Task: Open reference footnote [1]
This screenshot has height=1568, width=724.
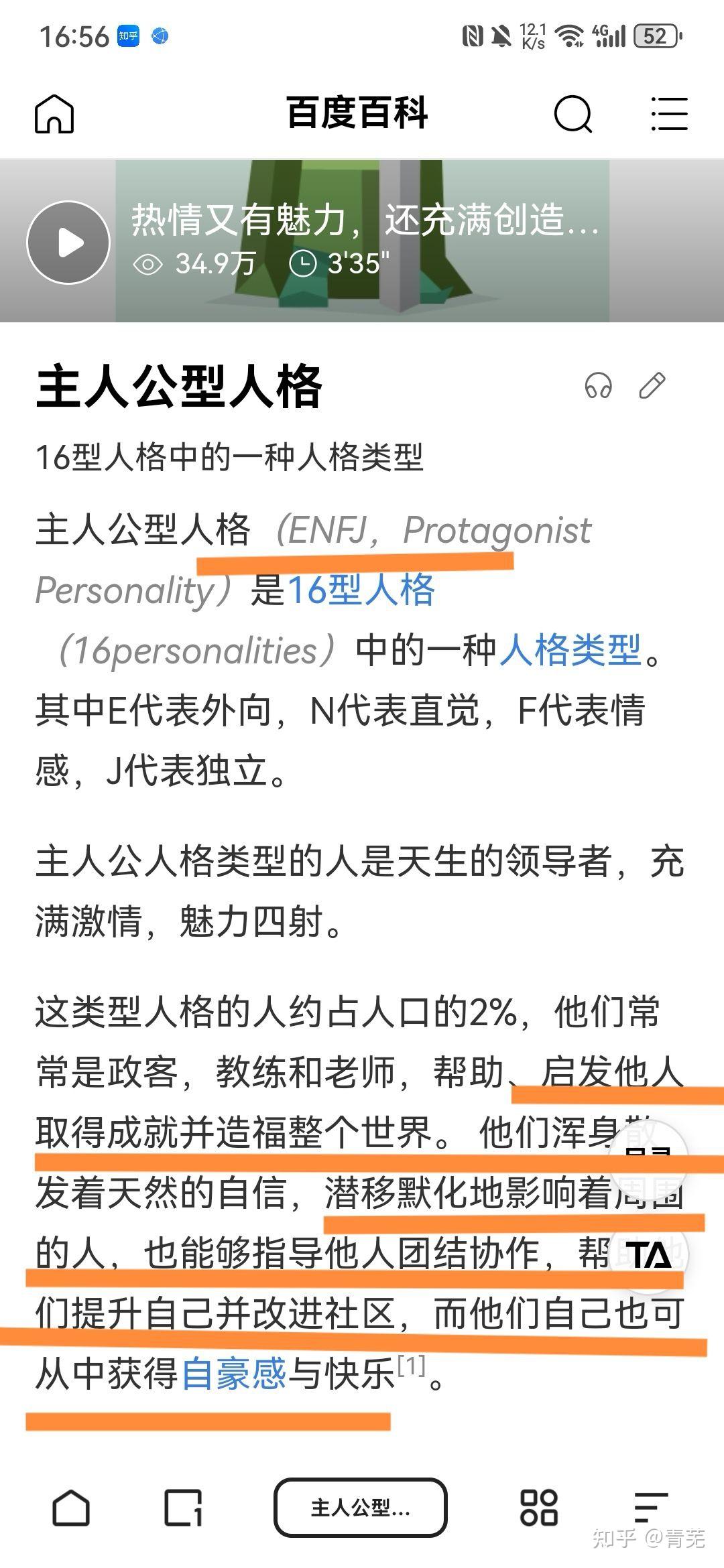Action: click(412, 1364)
